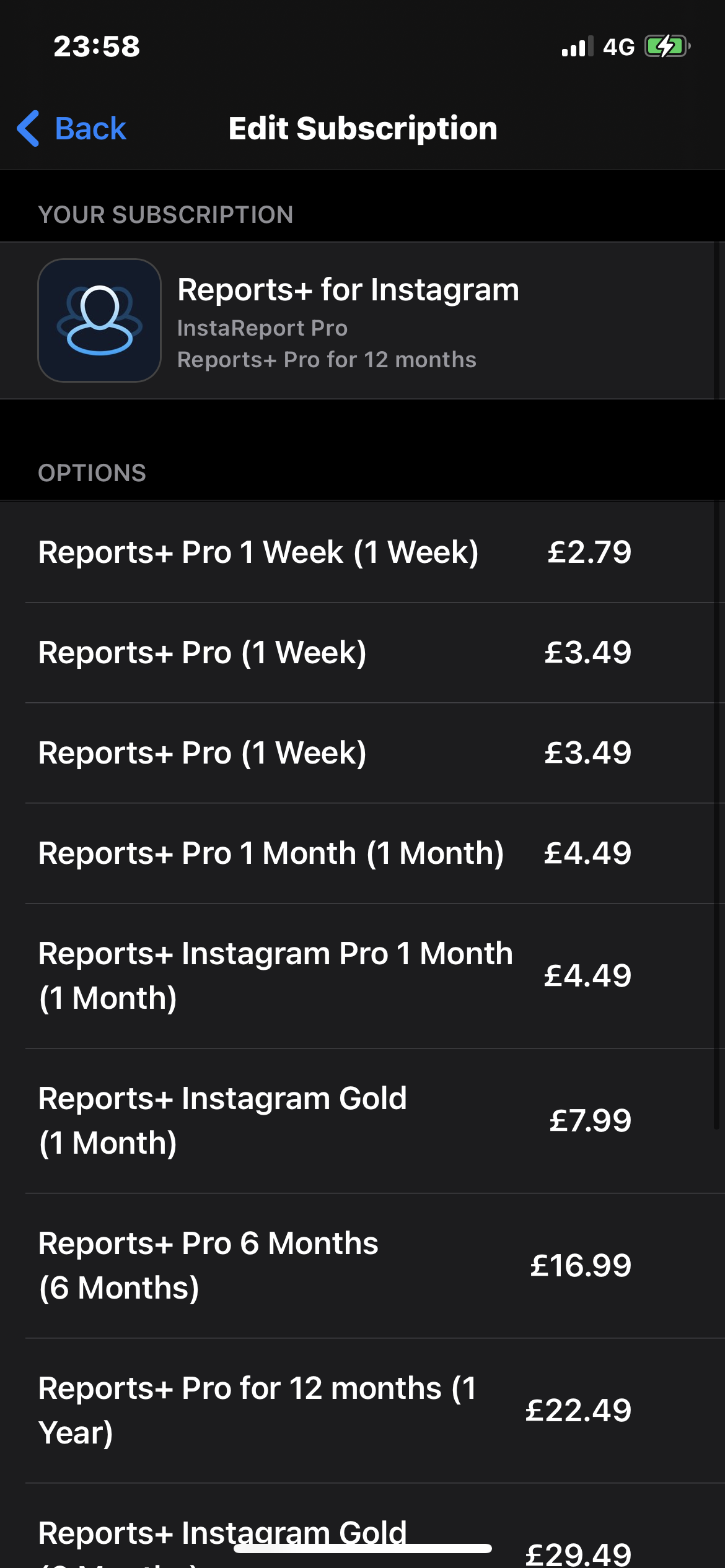The height and width of the screenshot is (1568, 725).
Task: Choose Reports+ Pro 6 Months at £16.99
Action: pos(335,1265)
